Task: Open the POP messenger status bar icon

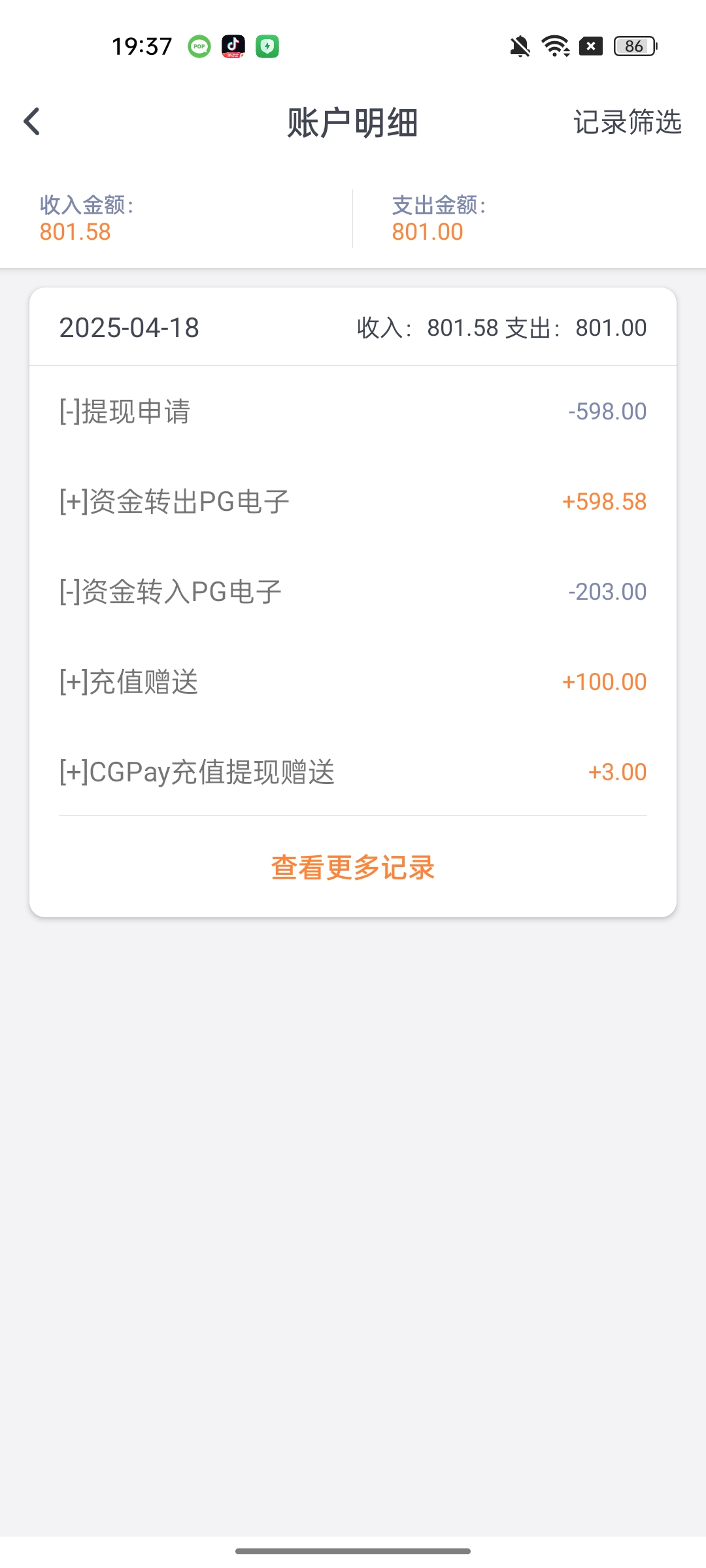Action: [199, 46]
